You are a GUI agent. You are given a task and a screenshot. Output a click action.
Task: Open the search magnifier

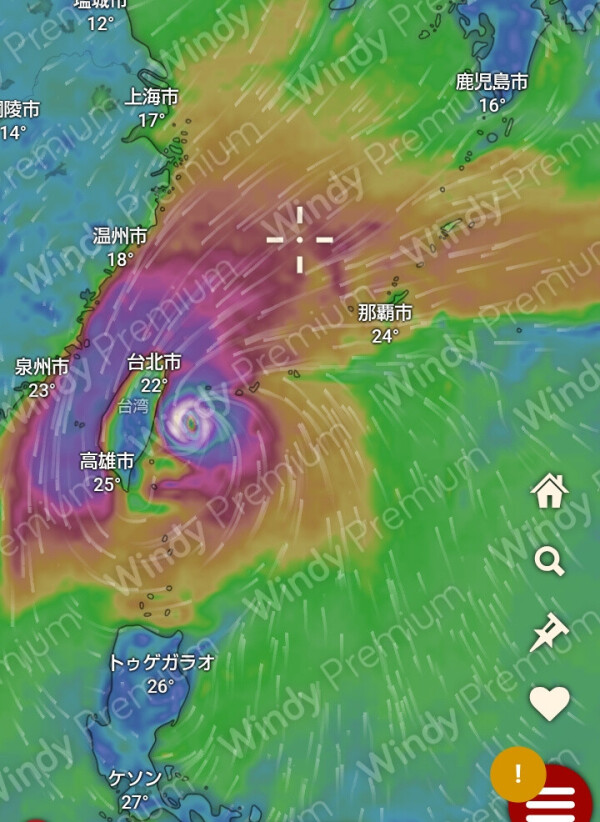(549, 561)
